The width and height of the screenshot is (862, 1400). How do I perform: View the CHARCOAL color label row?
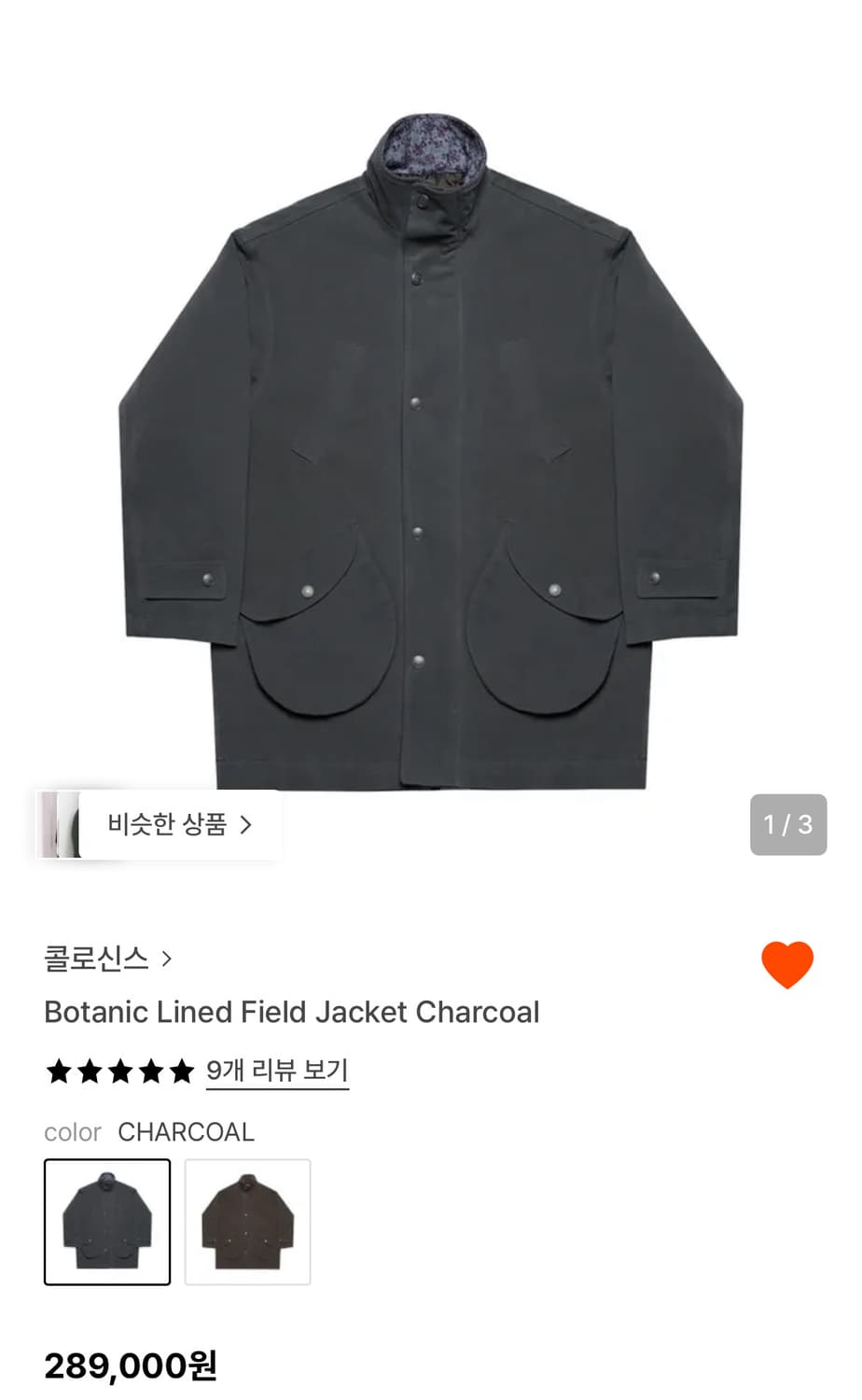click(x=149, y=1132)
